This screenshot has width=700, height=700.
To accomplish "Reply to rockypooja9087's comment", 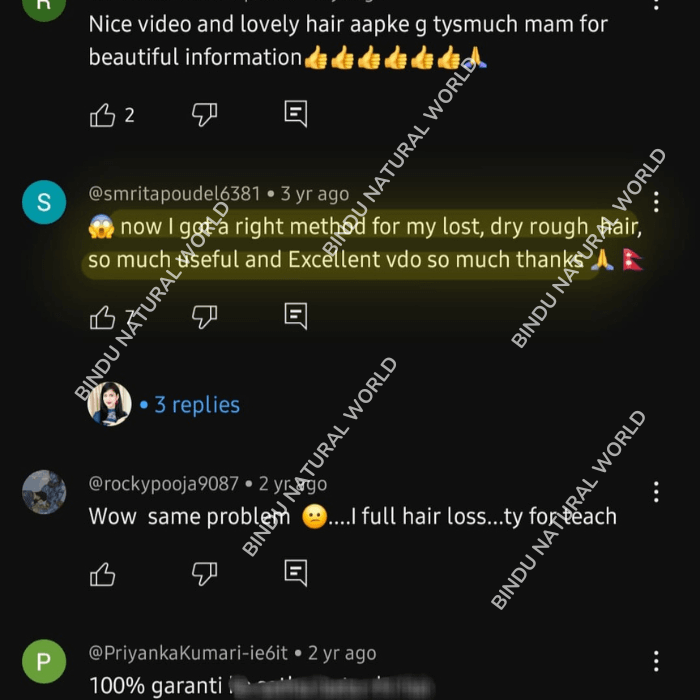I will tap(295, 573).
